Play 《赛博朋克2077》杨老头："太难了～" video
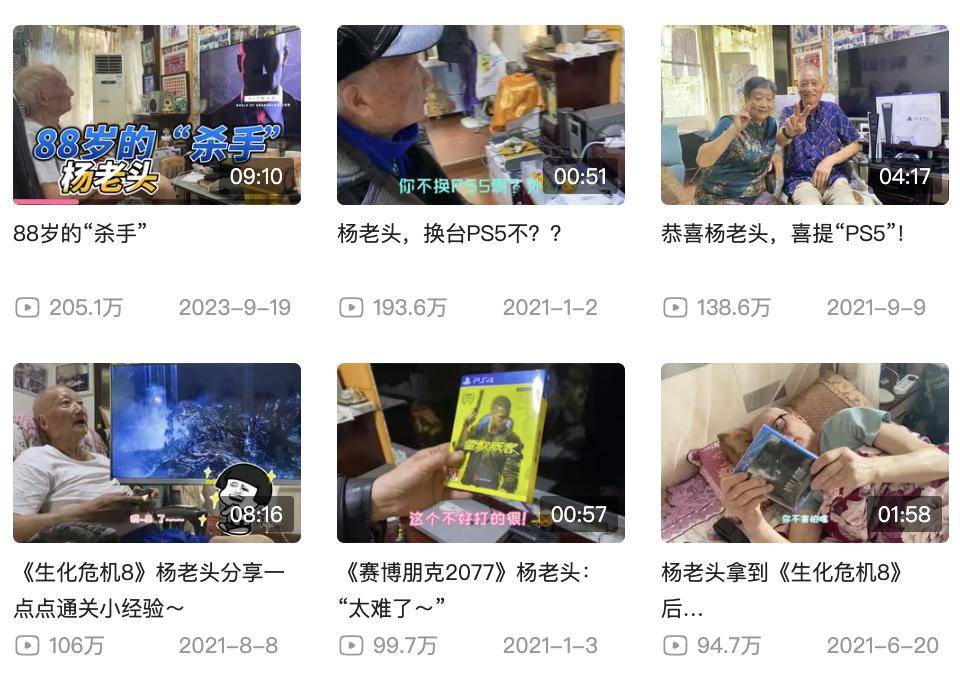This screenshot has width=960, height=686. (481, 453)
